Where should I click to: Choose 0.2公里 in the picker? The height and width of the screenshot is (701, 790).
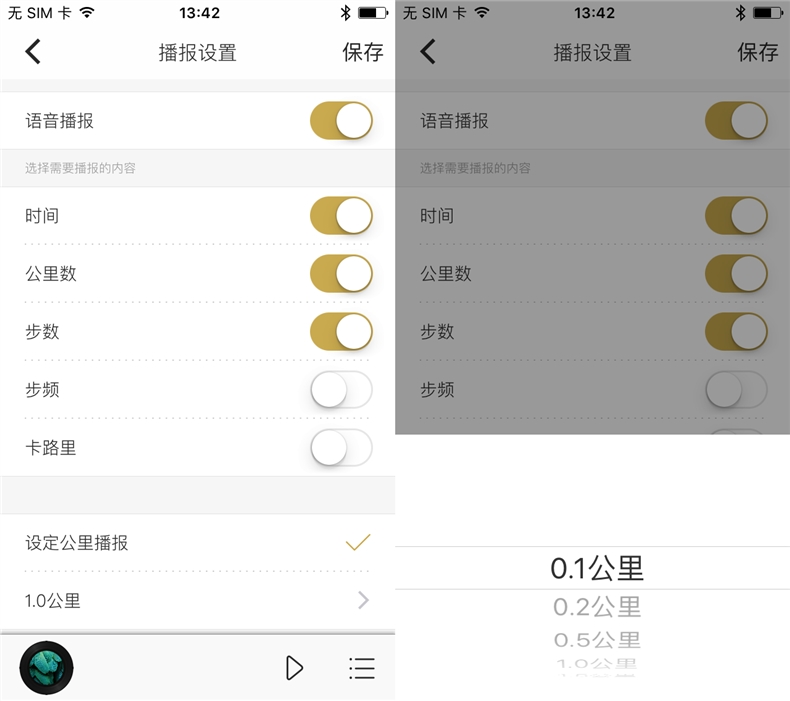tap(597, 606)
